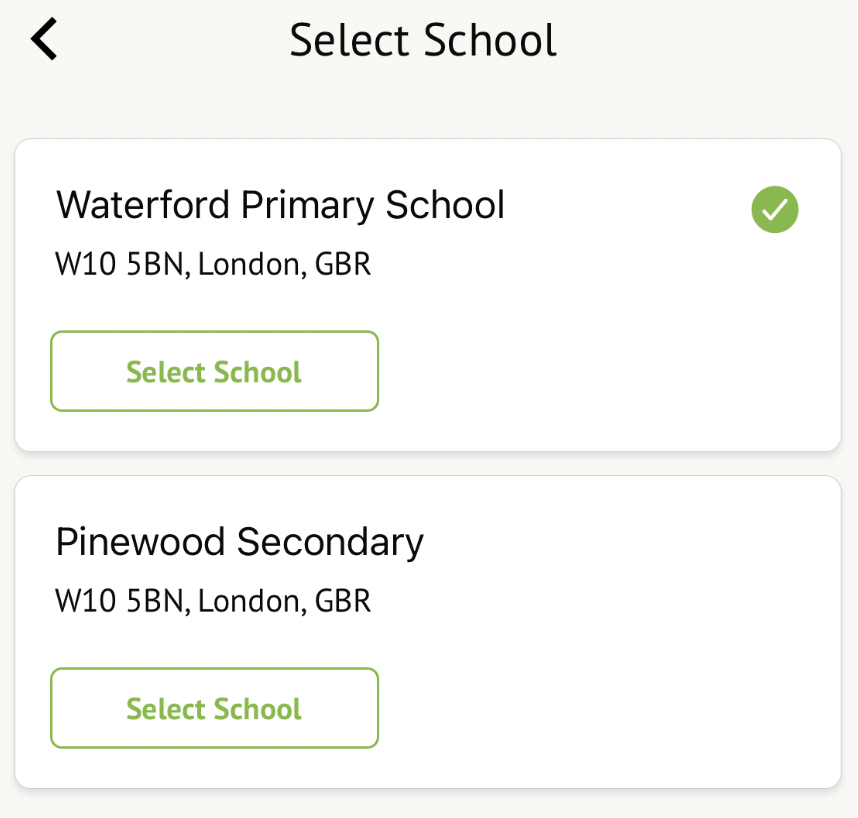858x818 pixels.
Task: Tap Select School under Waterford Primary School
Action: click(214, 372)
